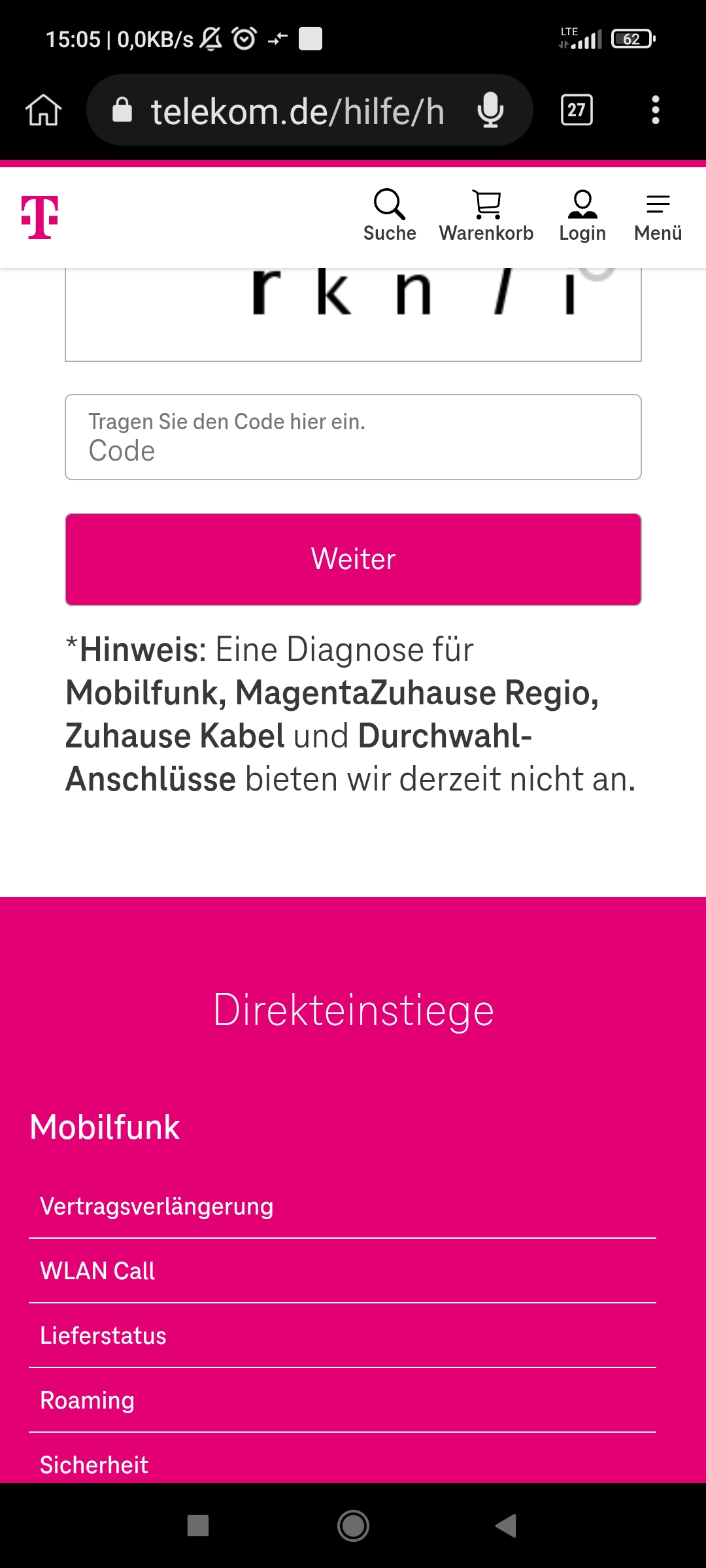This screenshot has width=706, height=1568.
Task: Go to the browser home page
Action: (43, 110)
